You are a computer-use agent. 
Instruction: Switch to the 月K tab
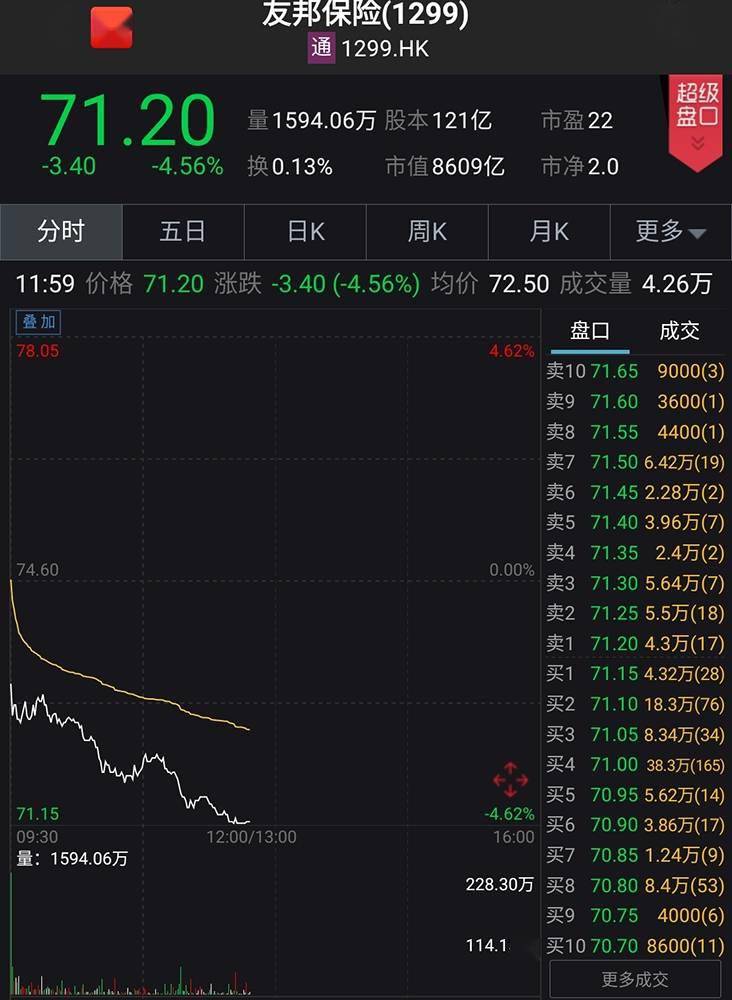[x=547, y=231]
